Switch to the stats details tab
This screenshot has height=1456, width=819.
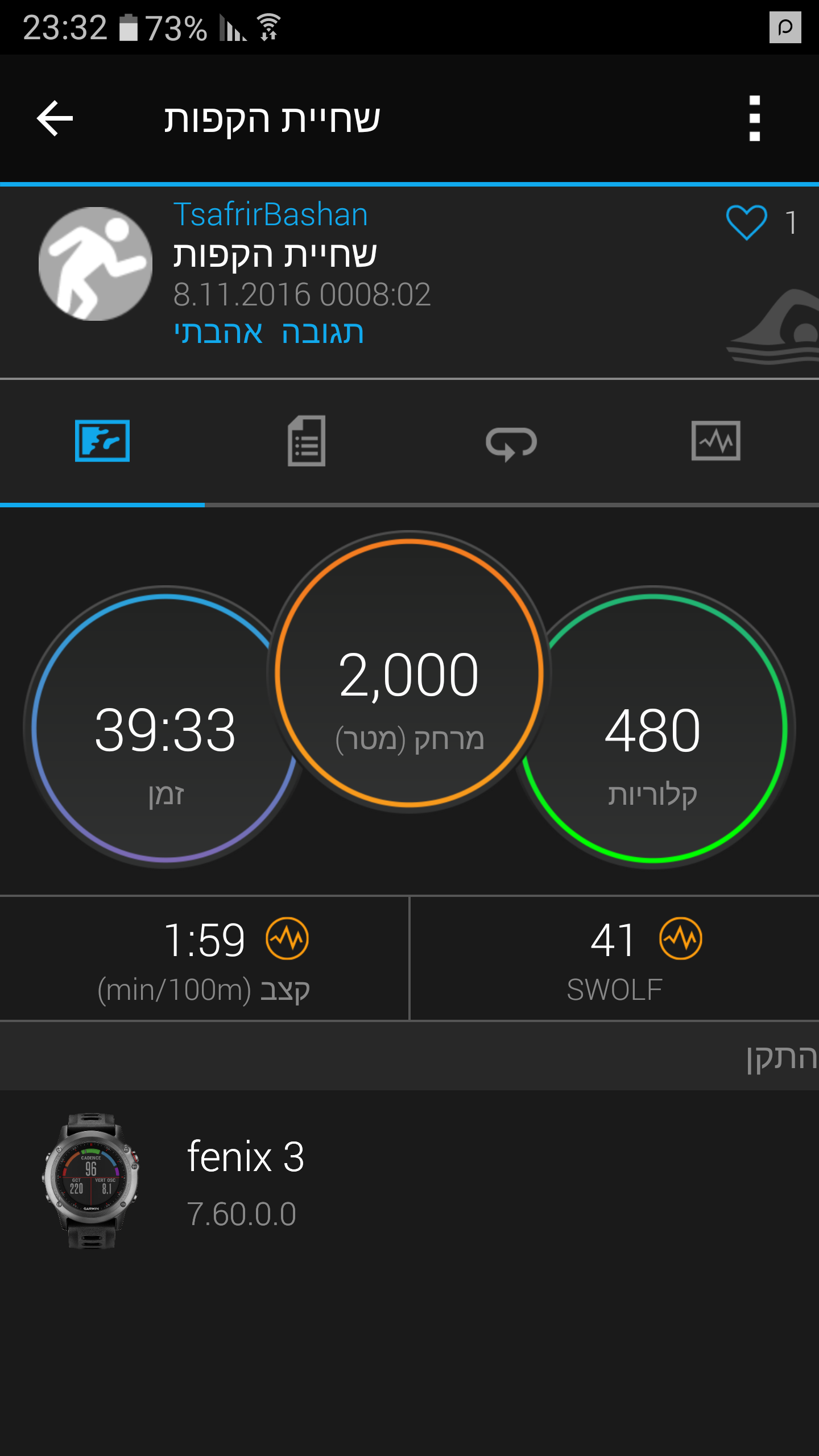click(307, 441)
